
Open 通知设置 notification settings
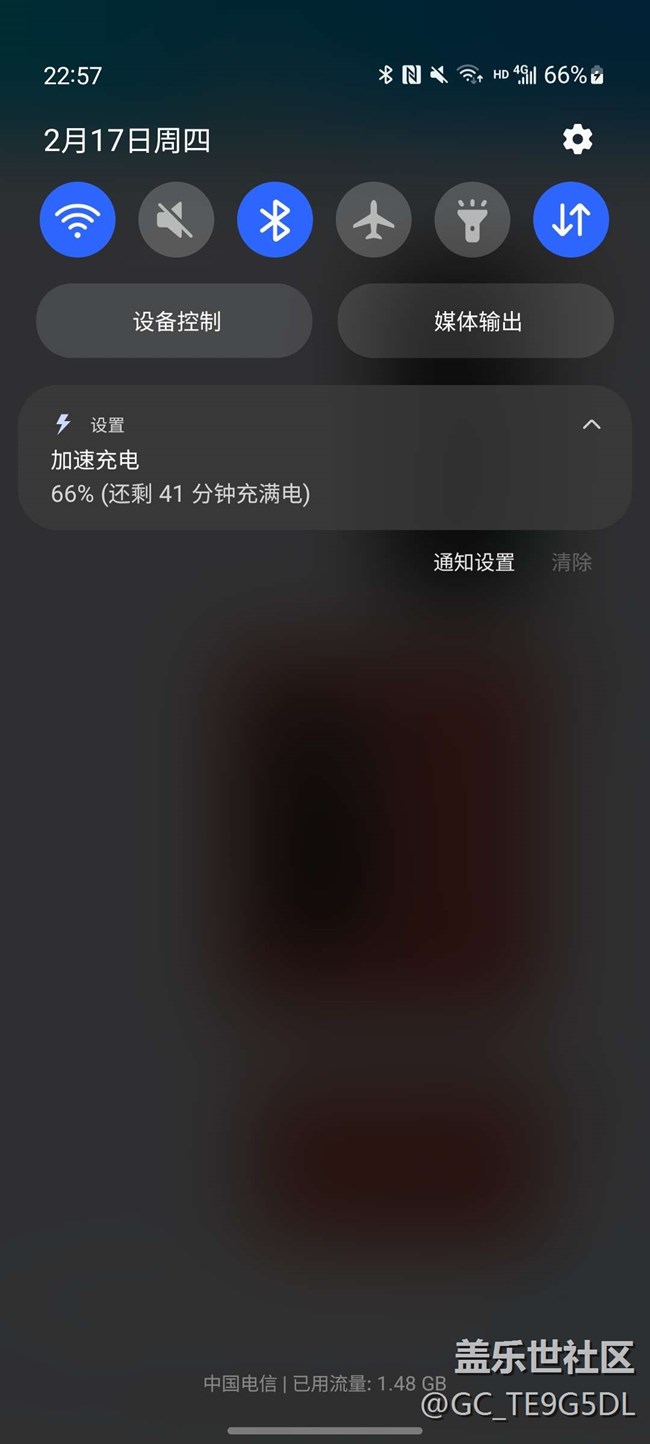click(474, 562)
